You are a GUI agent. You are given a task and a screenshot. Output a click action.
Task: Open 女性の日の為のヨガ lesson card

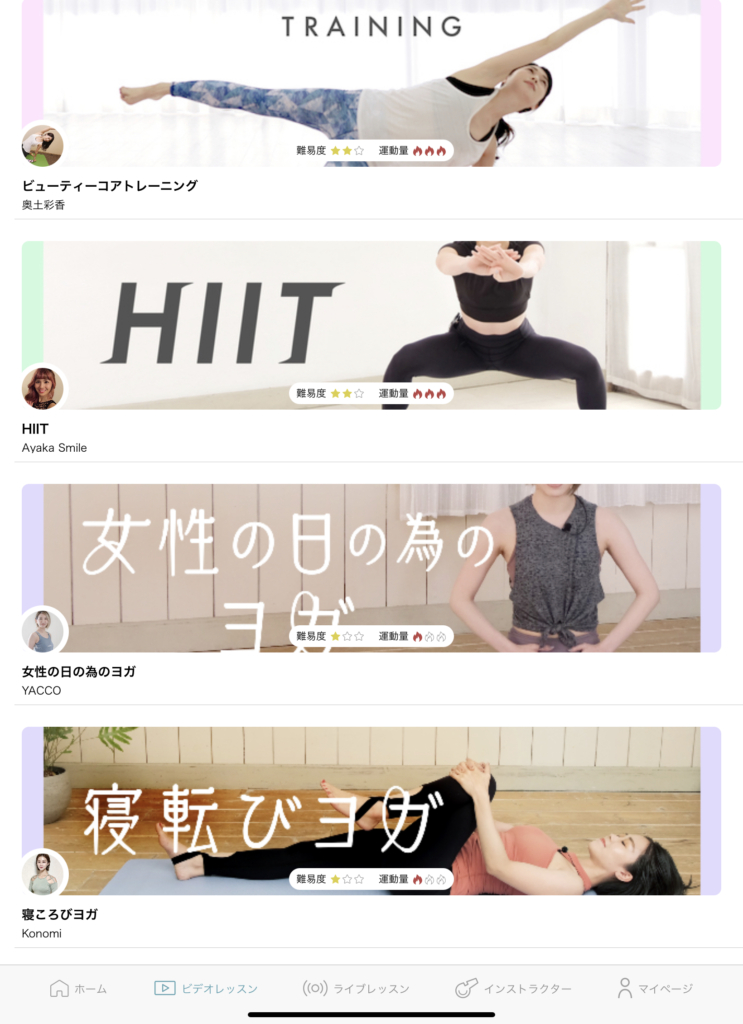point(371,568)
